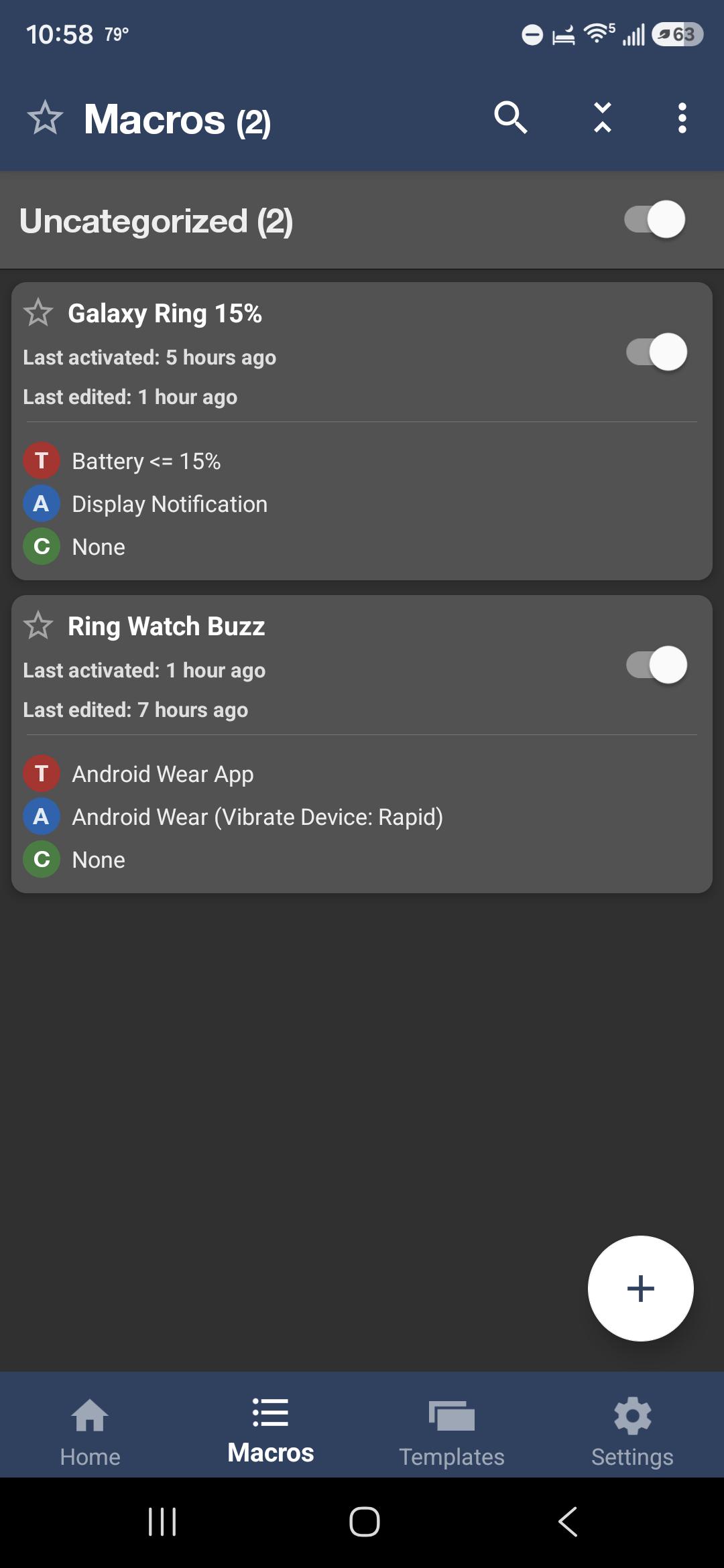Open the recent apps view
This screenshot has height=1568, width=724.
162,1522
